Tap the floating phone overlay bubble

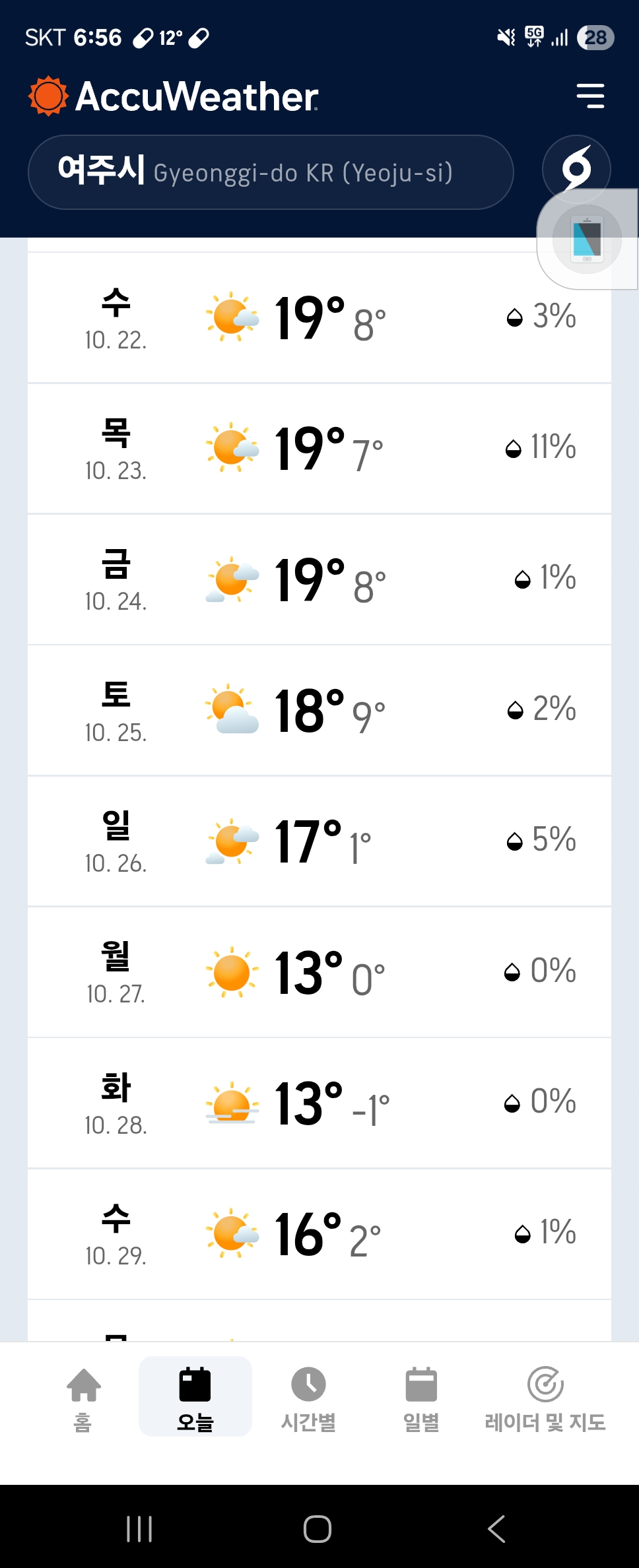point(587,240)
